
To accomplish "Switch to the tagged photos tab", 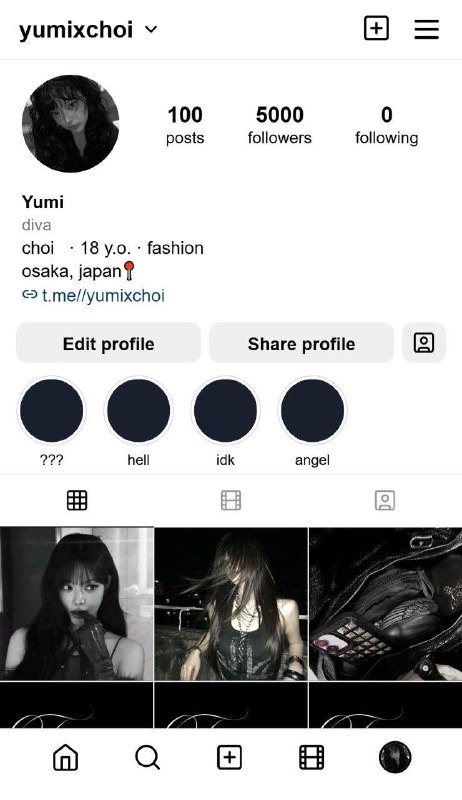I will click(x=385, y=501).
